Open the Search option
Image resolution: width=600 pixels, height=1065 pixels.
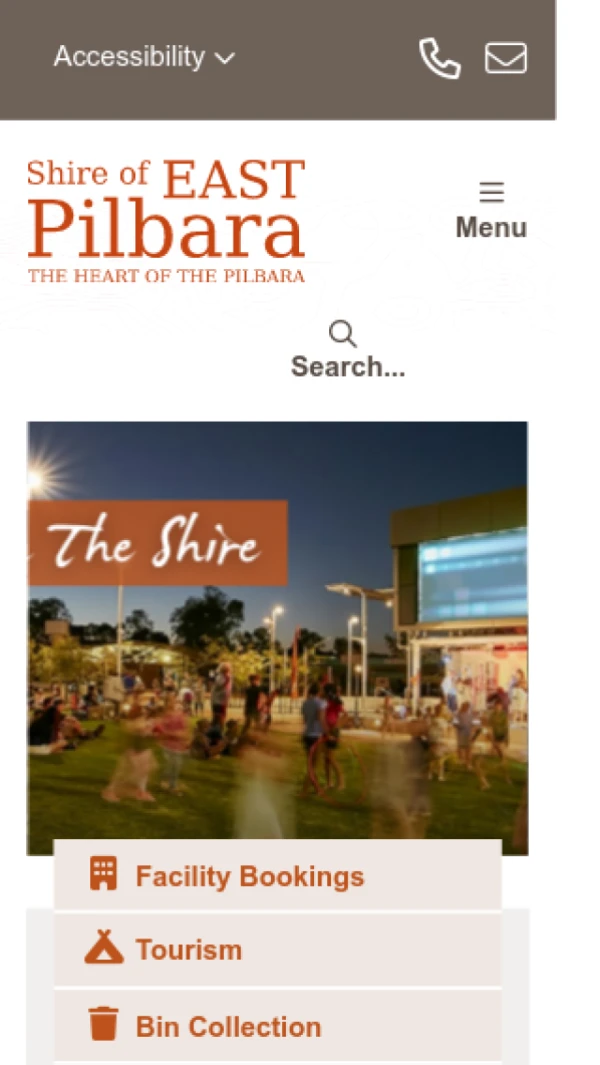346,350
